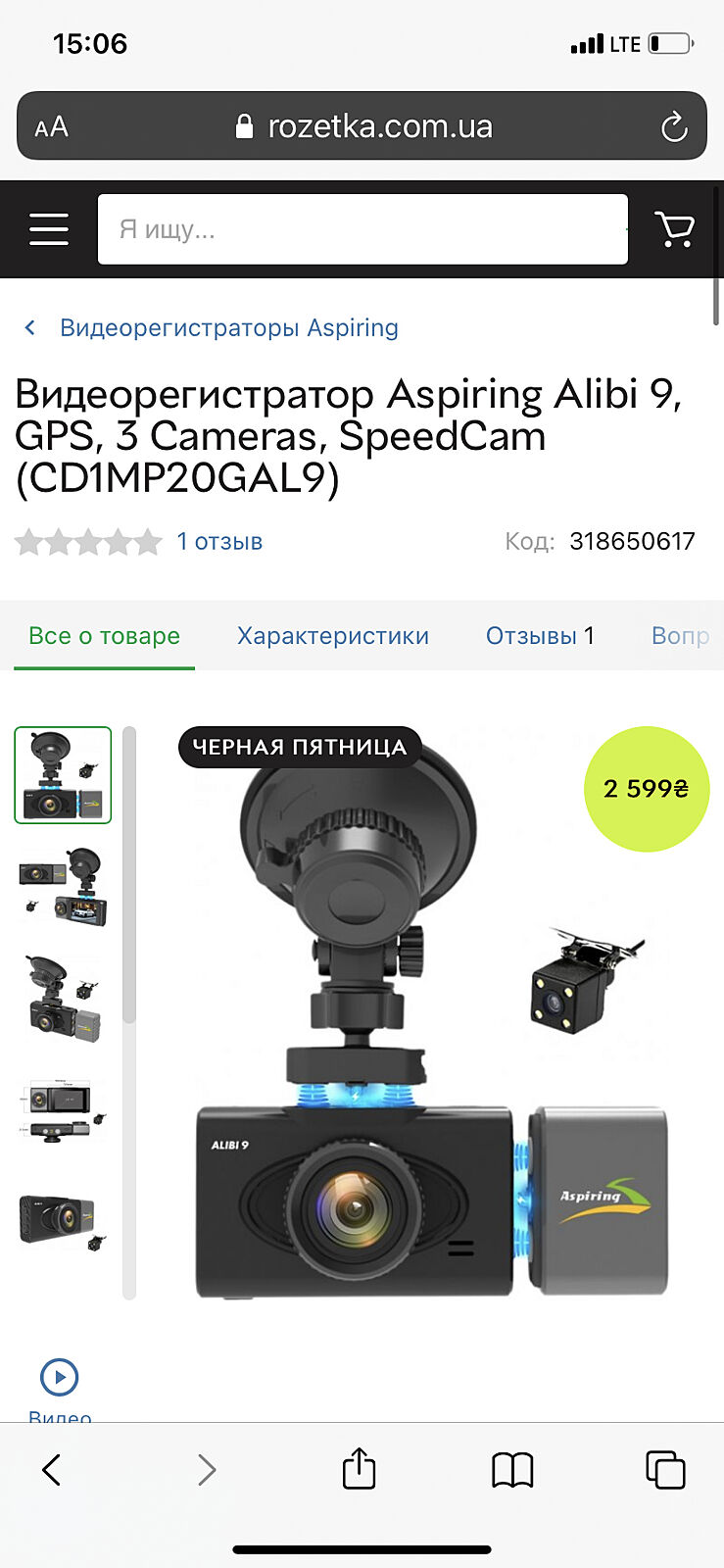This screenshot has height=1568, width=724.
Task: Select the fifth product thumbnail
Action: [x=63, y=1221]
